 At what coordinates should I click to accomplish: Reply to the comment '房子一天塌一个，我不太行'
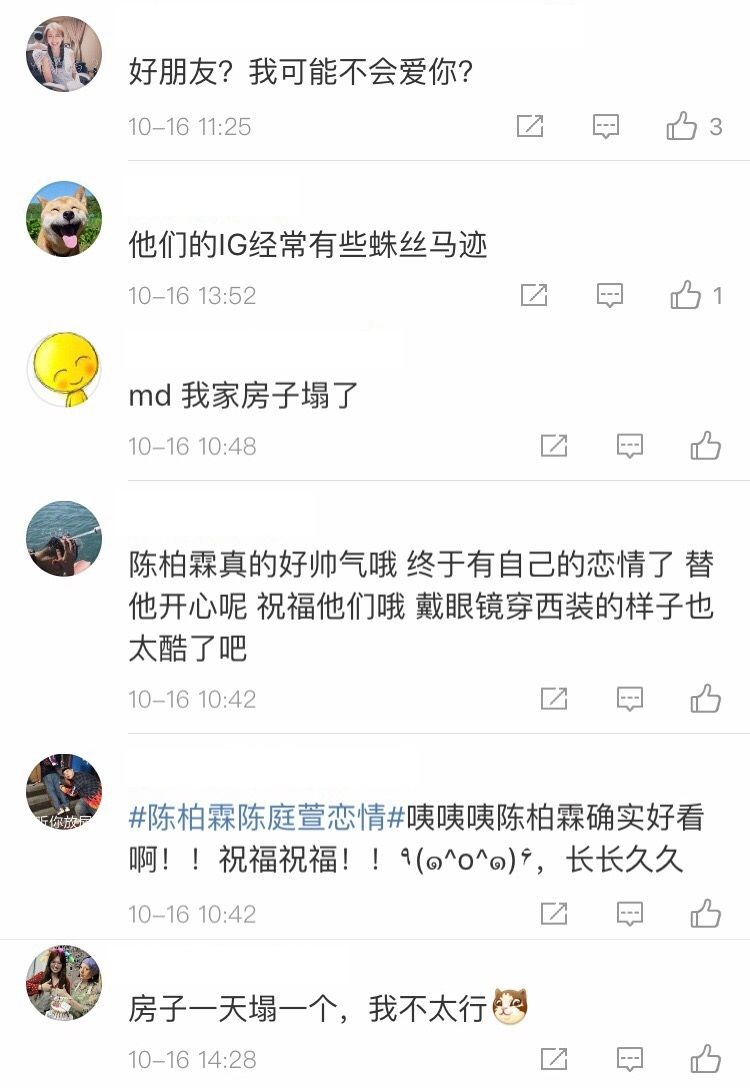[630, 1058]
